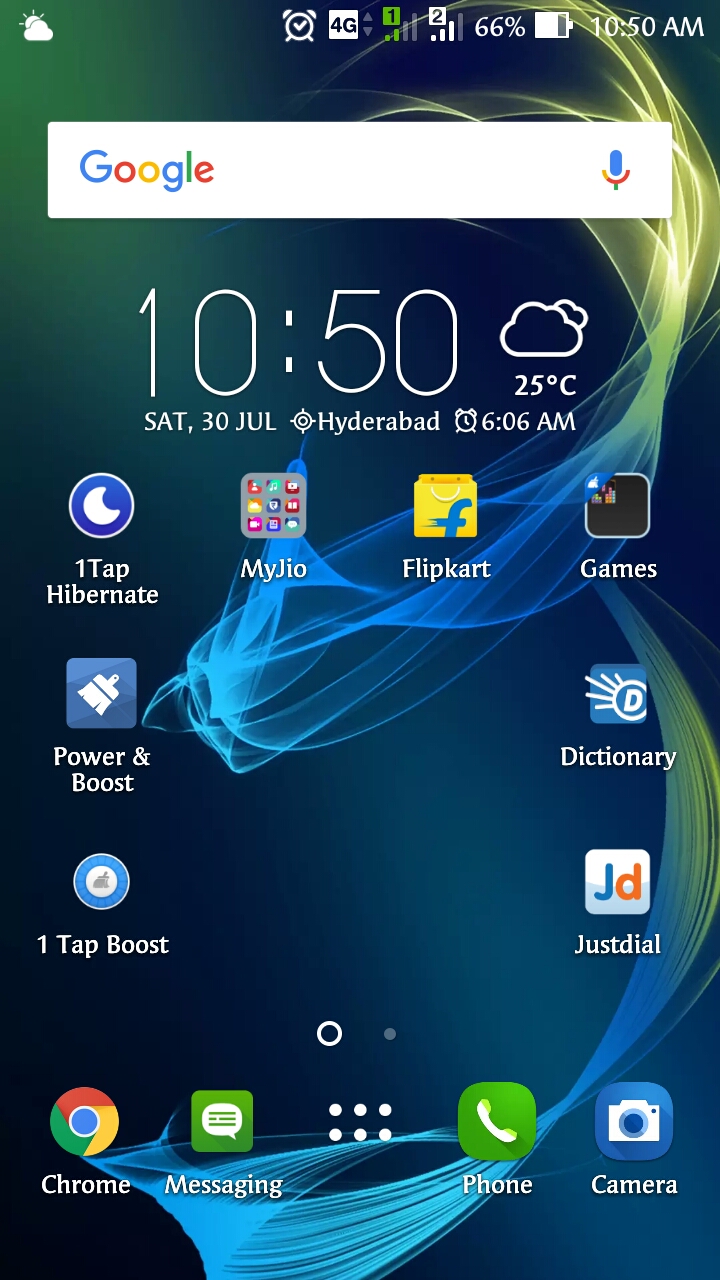Open the app drawer
The image size is (720, 1280).
pos(360,1122)
